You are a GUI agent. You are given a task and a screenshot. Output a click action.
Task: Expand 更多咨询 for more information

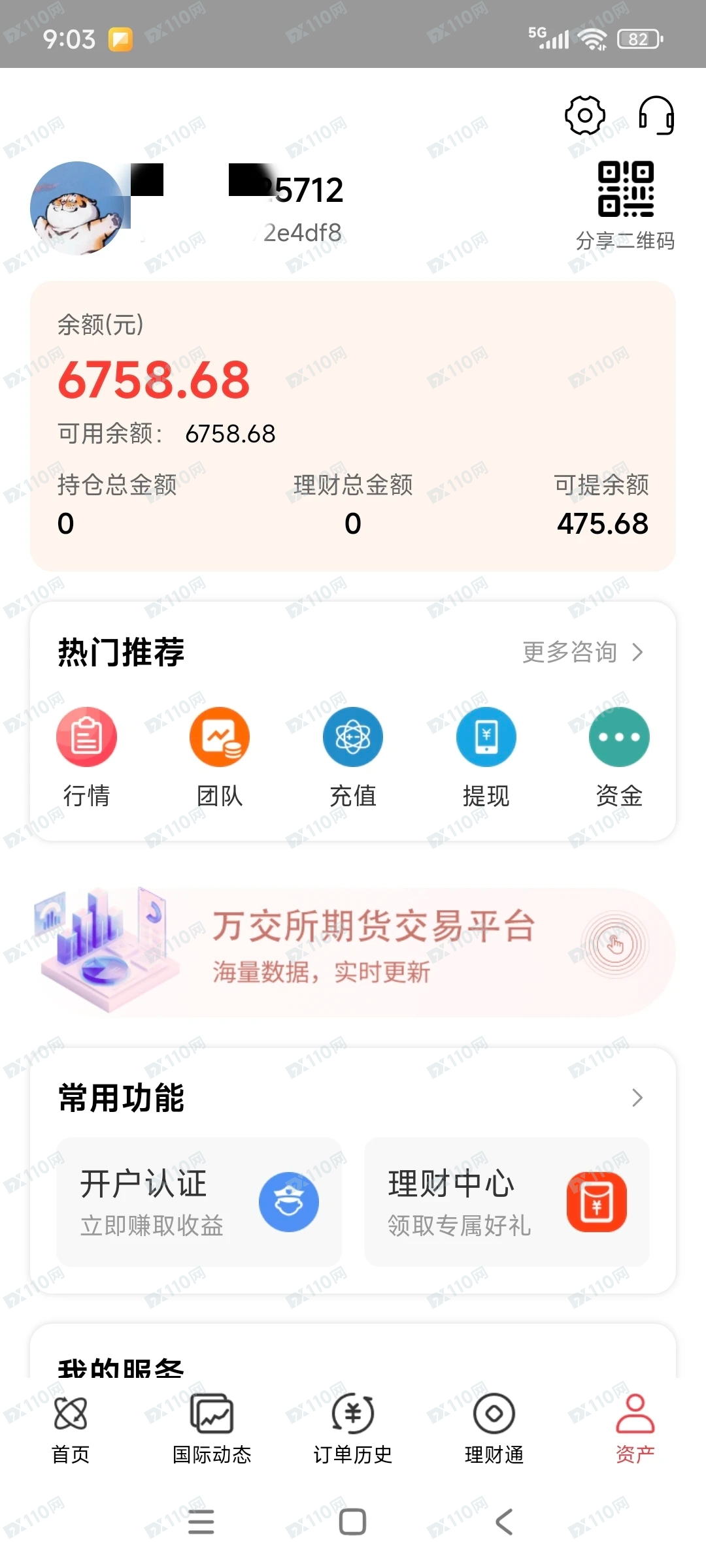pos(580,651)
